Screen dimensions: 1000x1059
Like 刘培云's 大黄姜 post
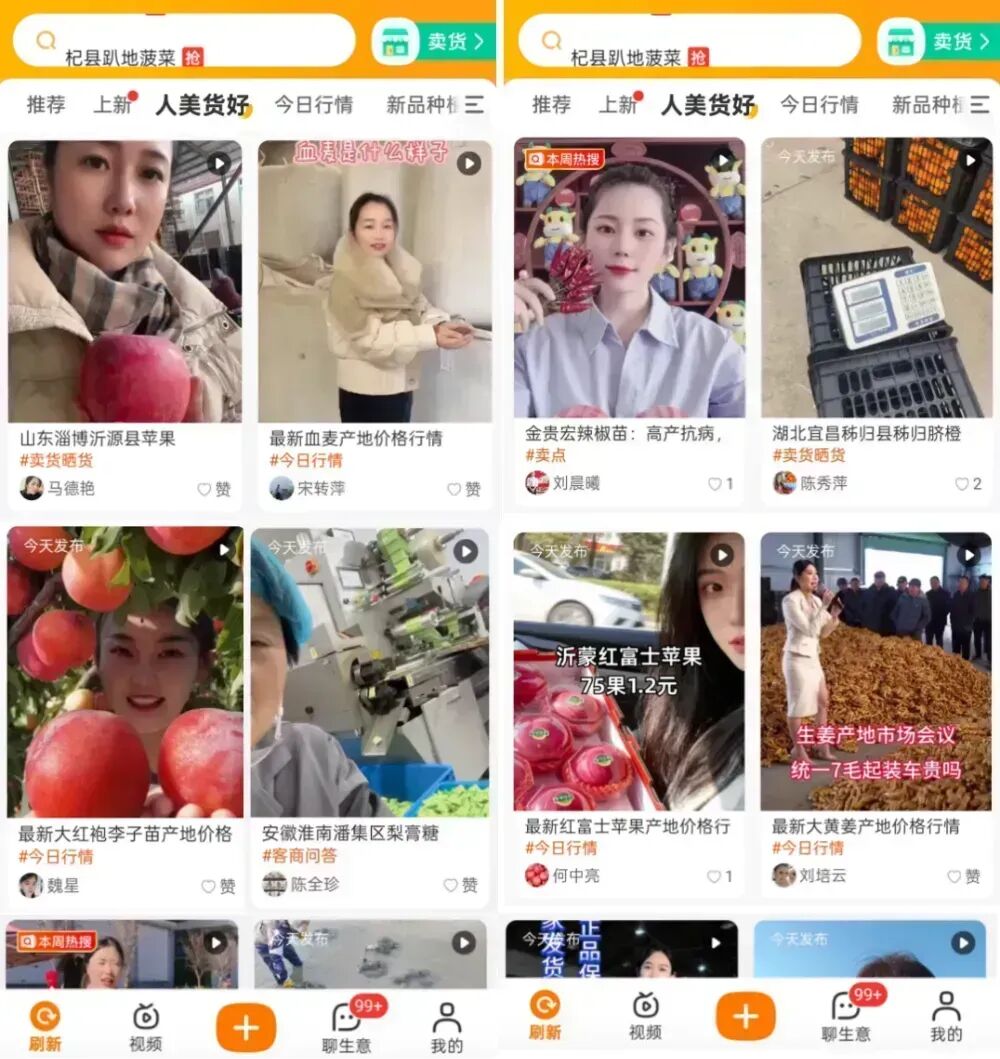[x=964, y=877]
